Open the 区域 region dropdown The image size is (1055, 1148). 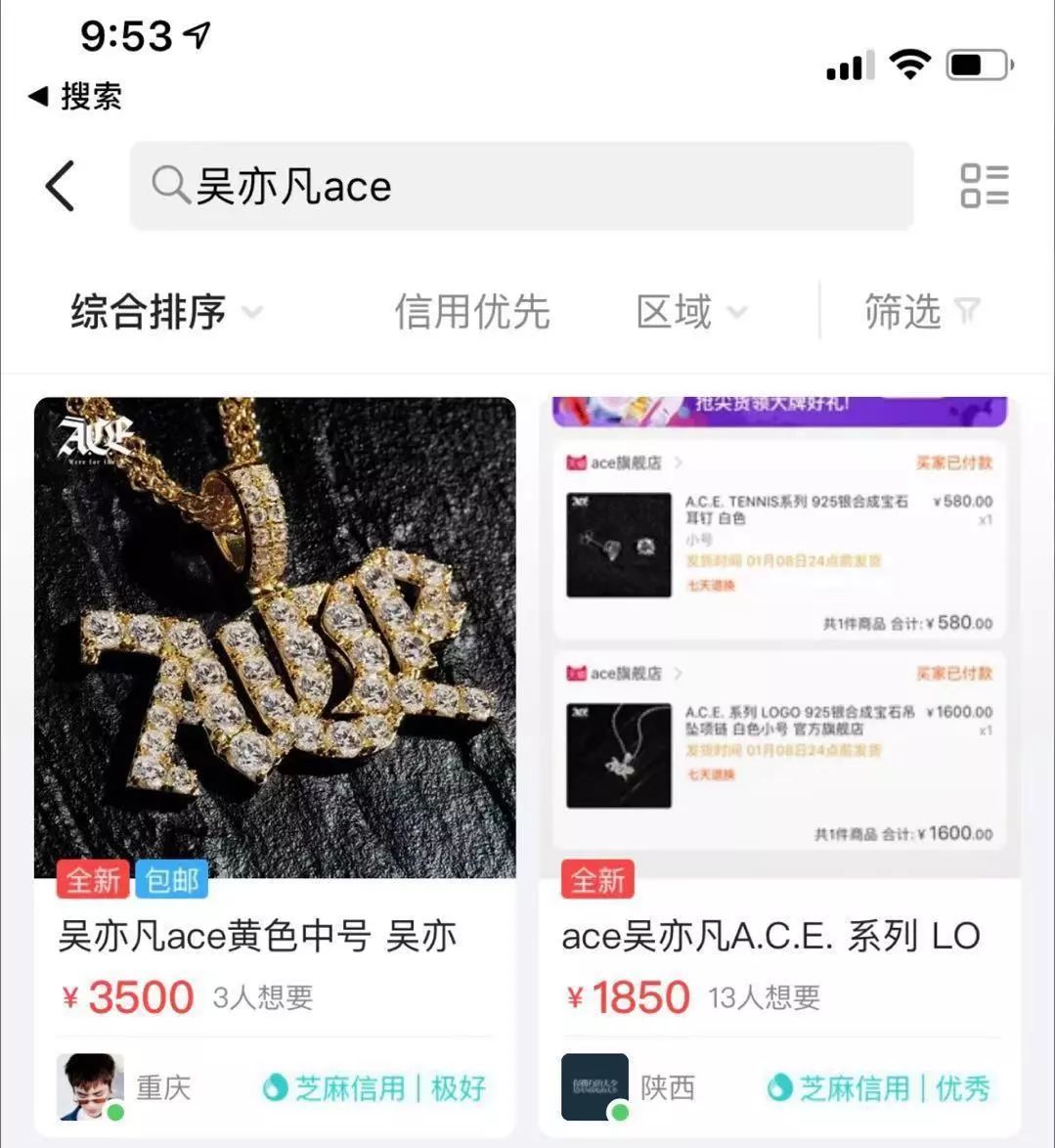pyautogui.click(x=690, y=312)
